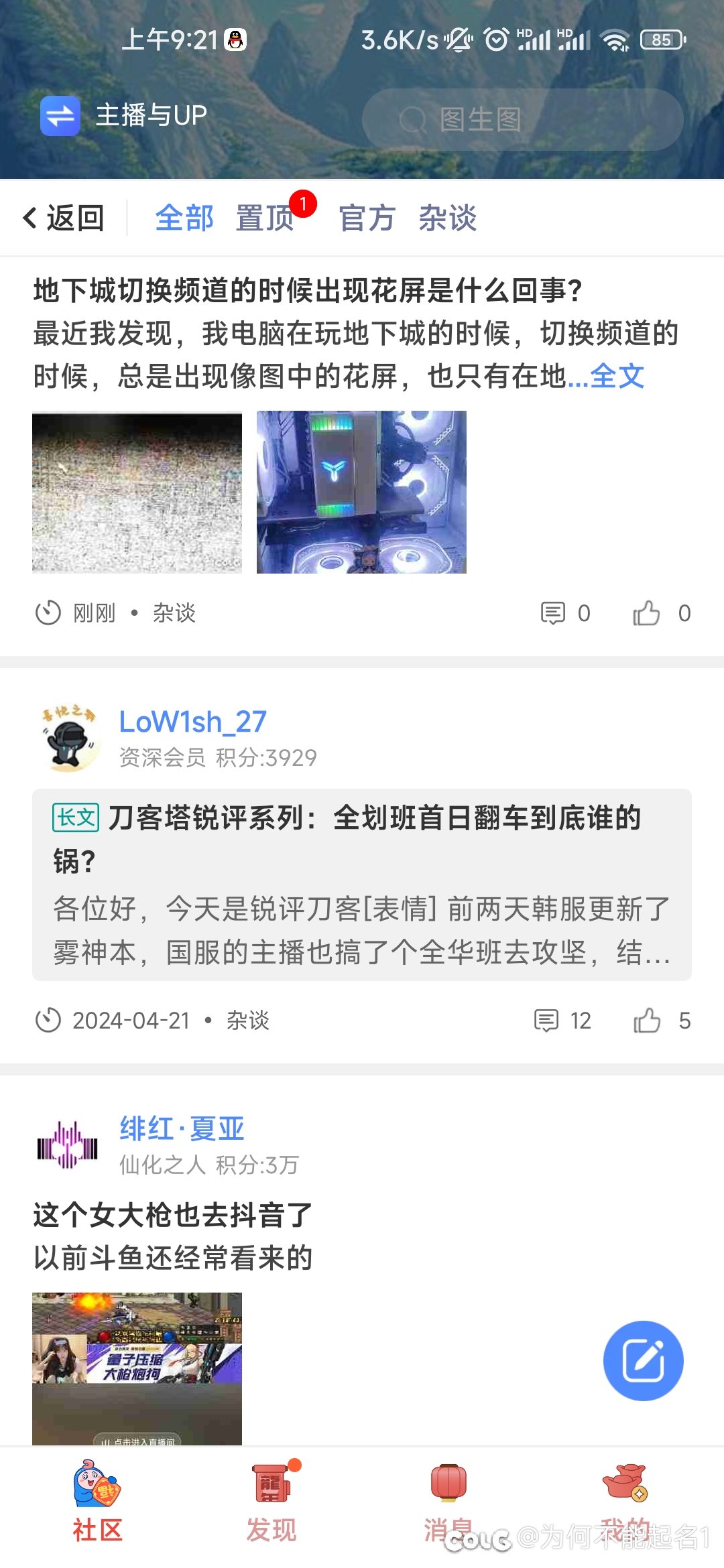Like the 地下城切换频道 post
724x1568 pixels.
[x=661, y=612]
